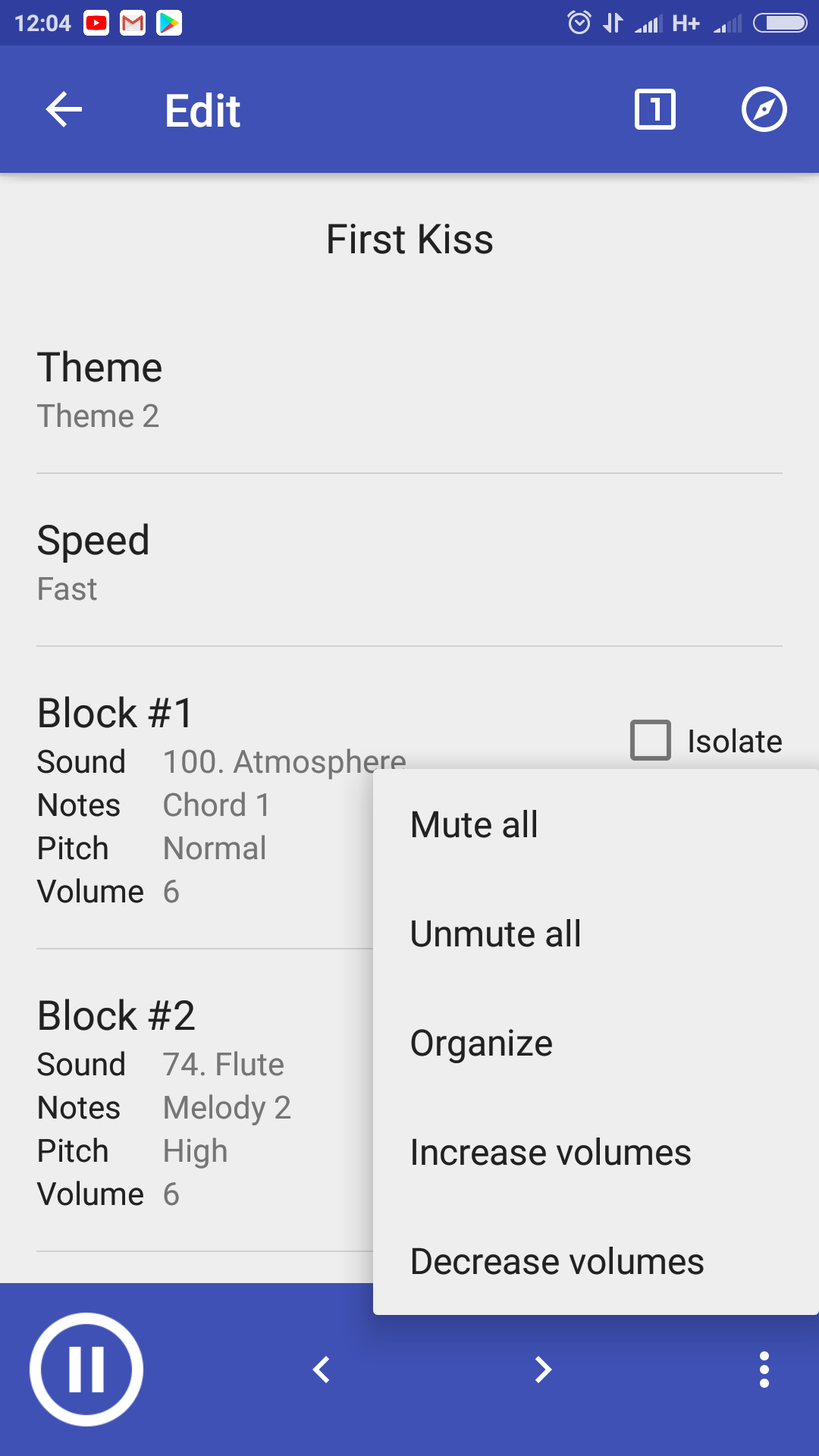Check the Isolate box for Block #1
819x1456 pixels.
(651, 740)
